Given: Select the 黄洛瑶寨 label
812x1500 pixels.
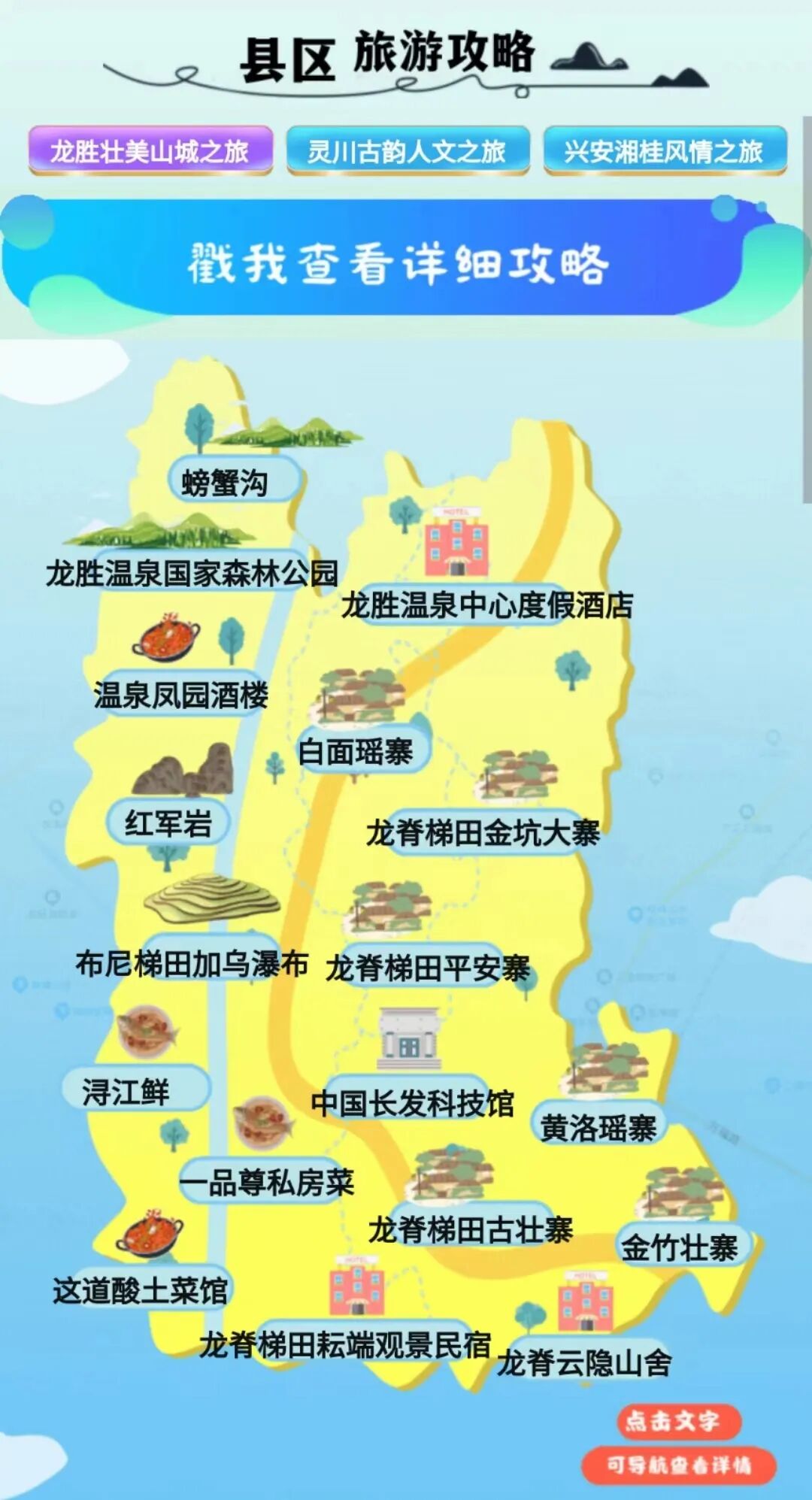Looking at the screenshot, I should [x=598, y=1128].
